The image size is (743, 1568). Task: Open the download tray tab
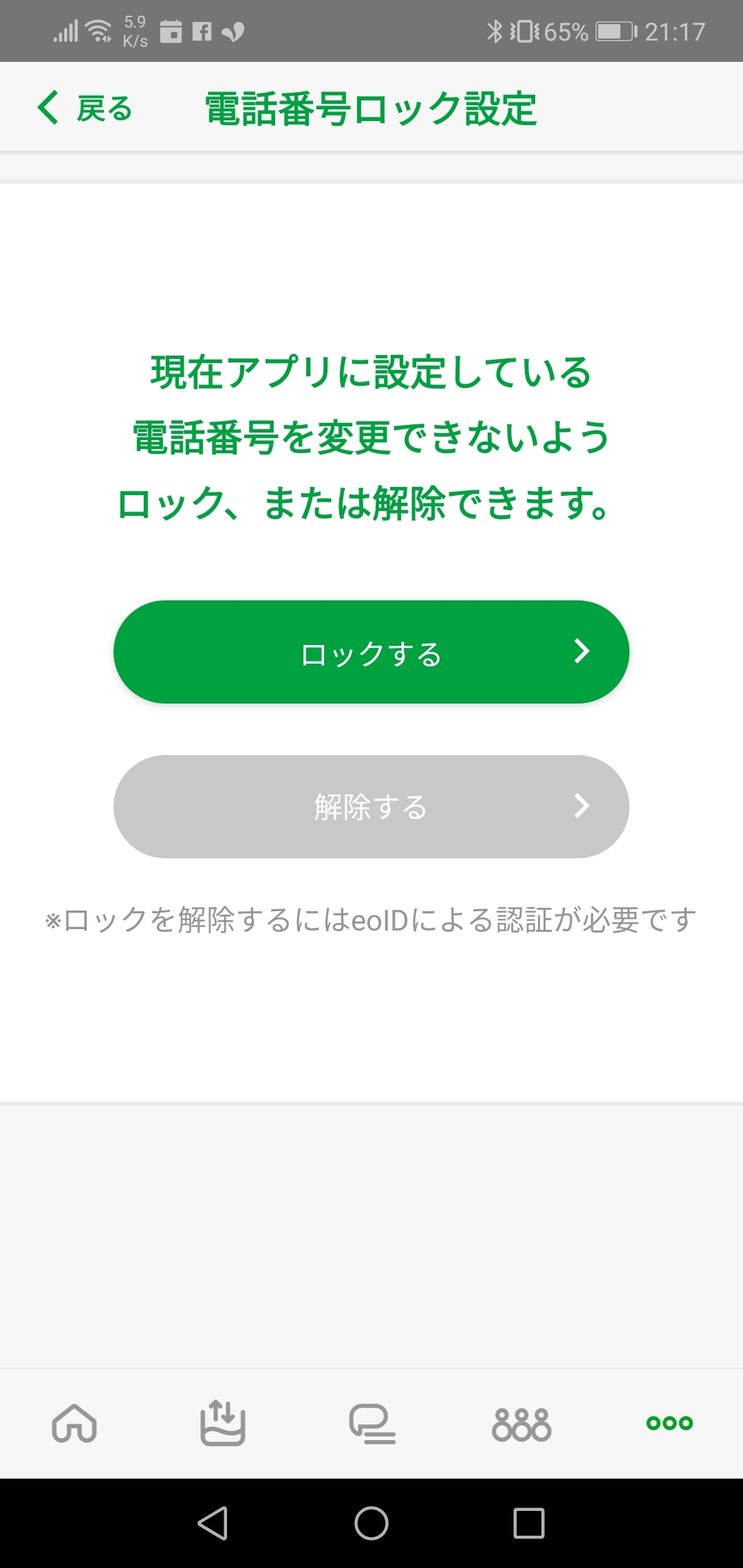[x=222, y=1423]
